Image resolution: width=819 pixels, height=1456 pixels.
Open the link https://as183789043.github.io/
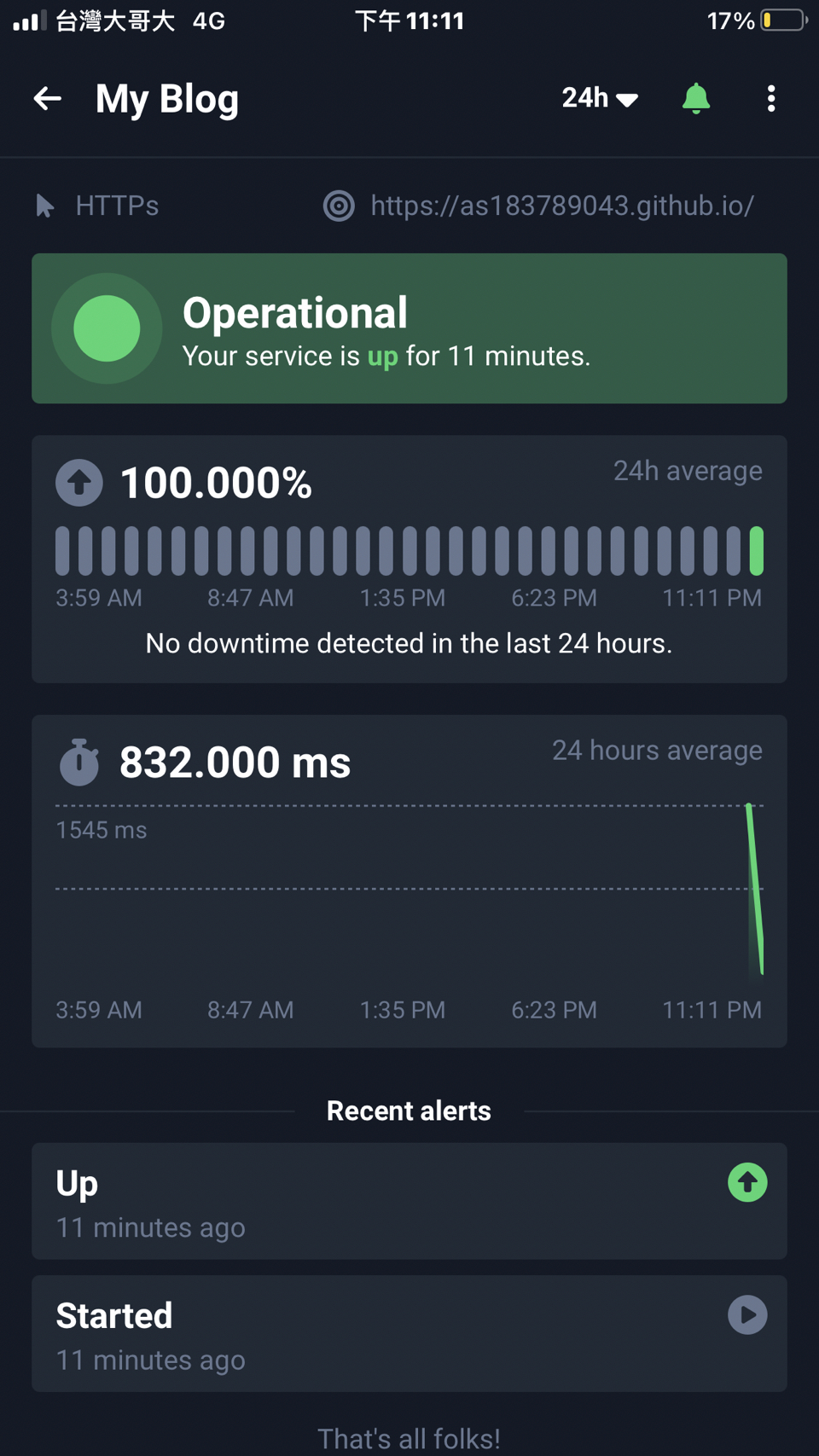pyautogui.click(x=561, y=206)
